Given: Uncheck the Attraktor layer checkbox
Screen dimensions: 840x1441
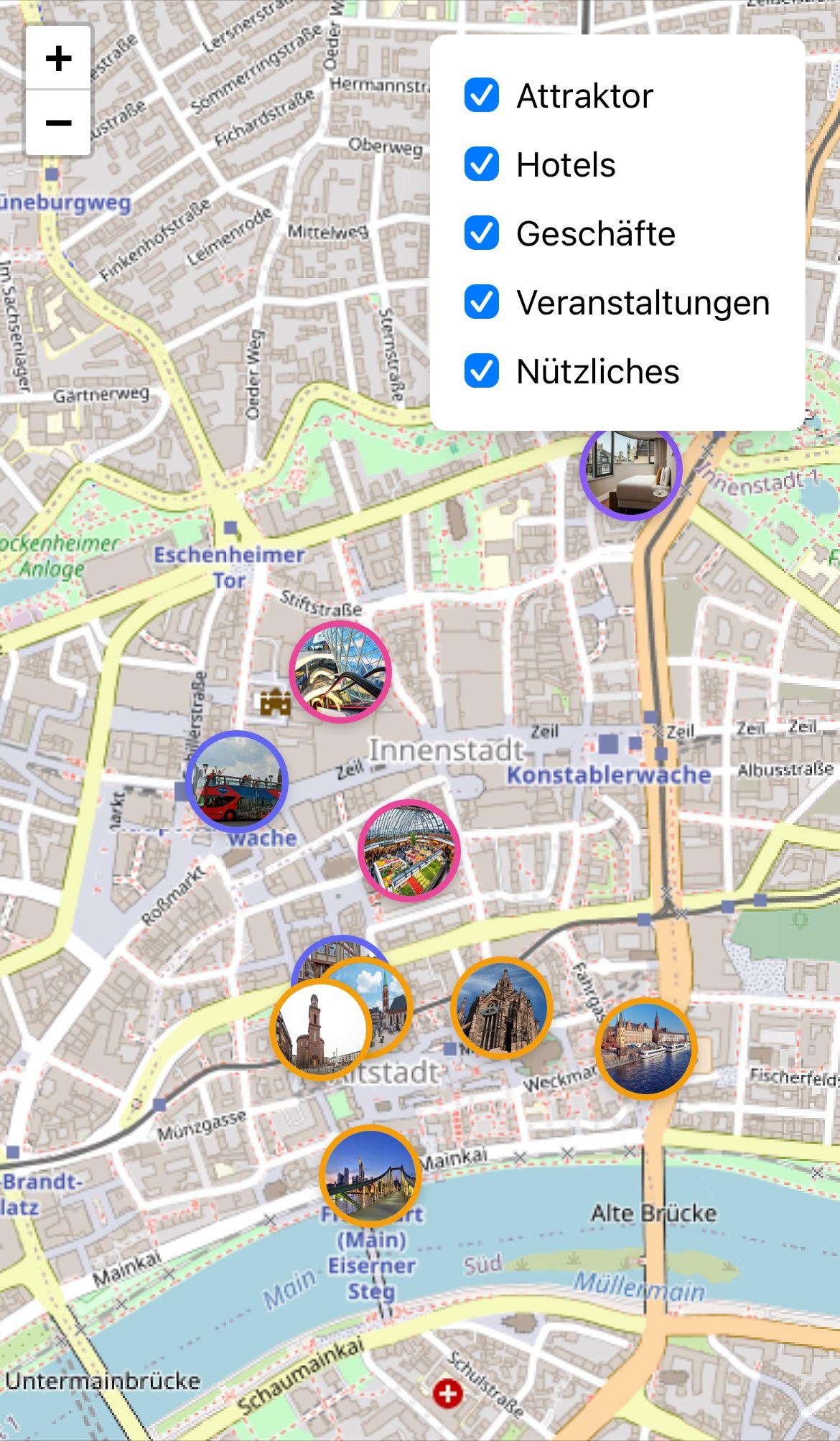Looking at the screenshot, I should (x=481, y=95).
